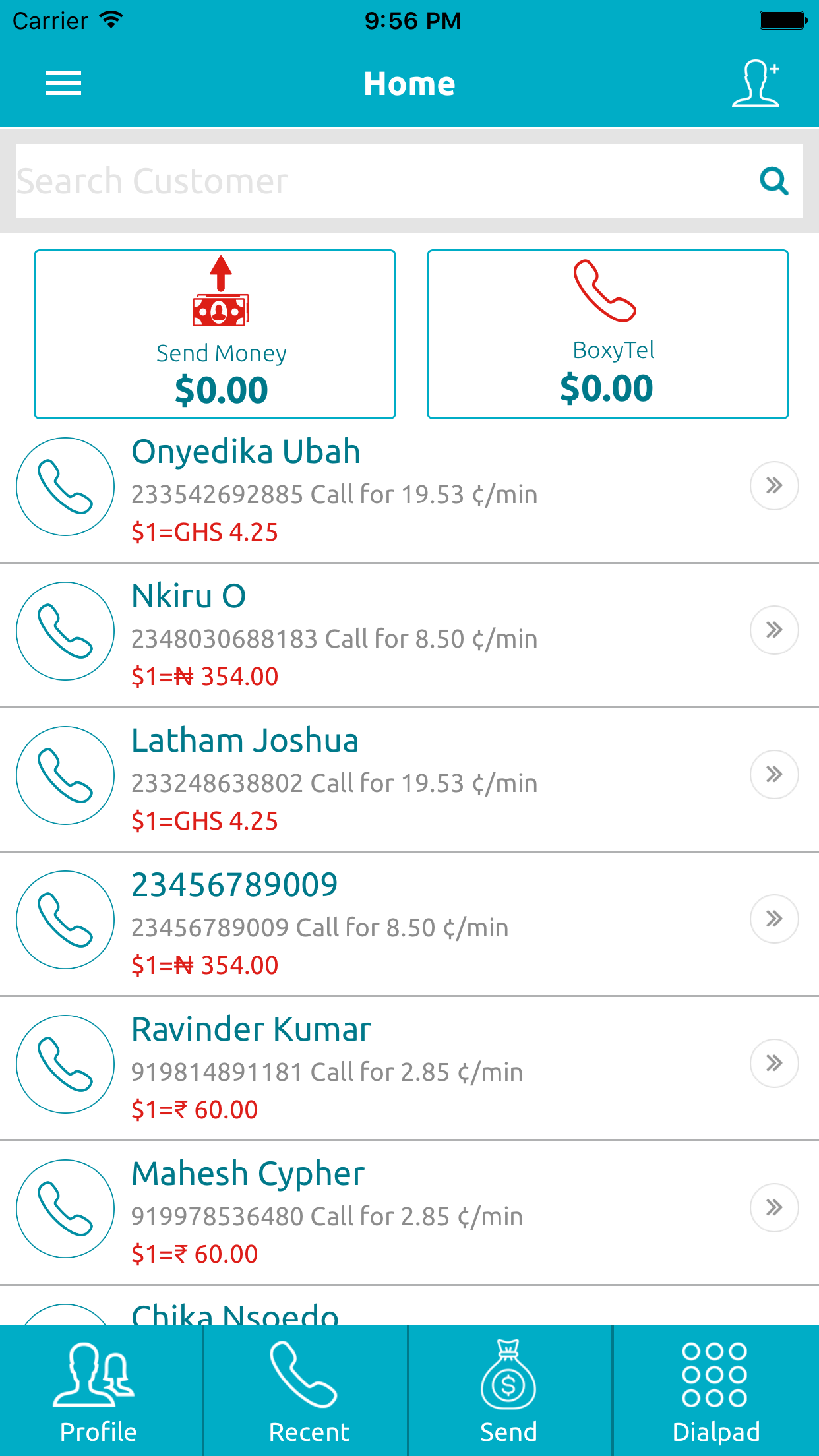
Task: Tap the magnifier search icon
Action: click(x=774, y=181)
